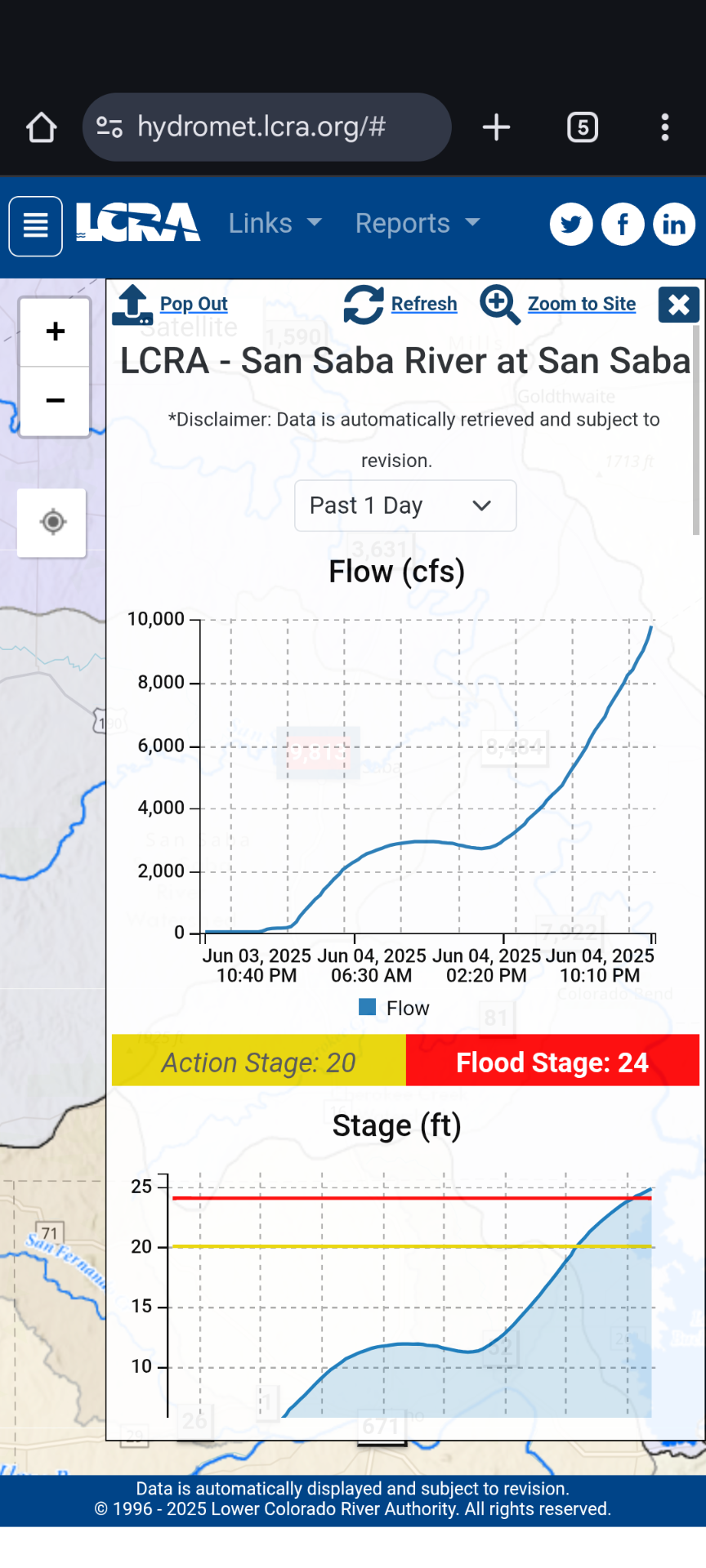
Task: Open the LCRA hamburger menu
Action: (36, 226)
